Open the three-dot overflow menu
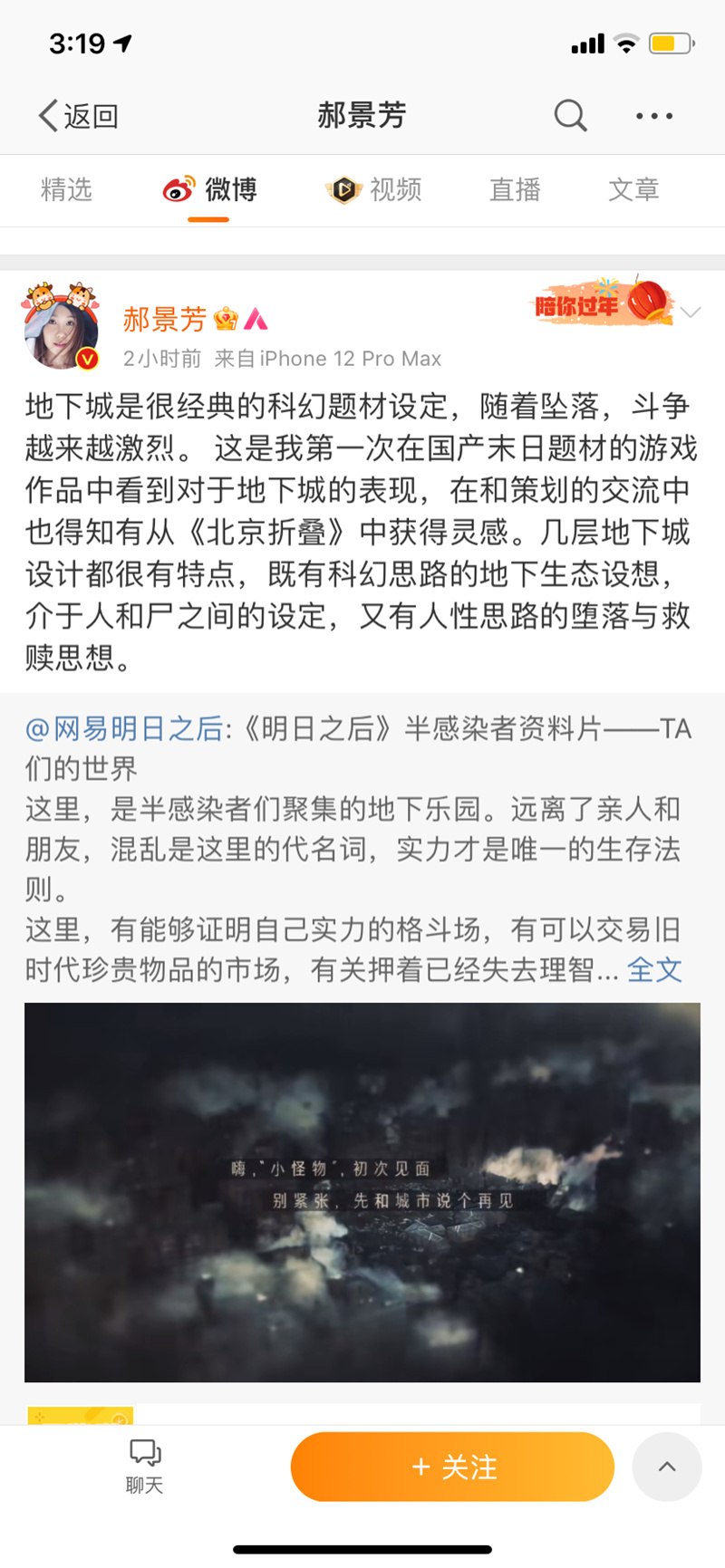This screenshot has width=725, height=1568. point(654,116)
